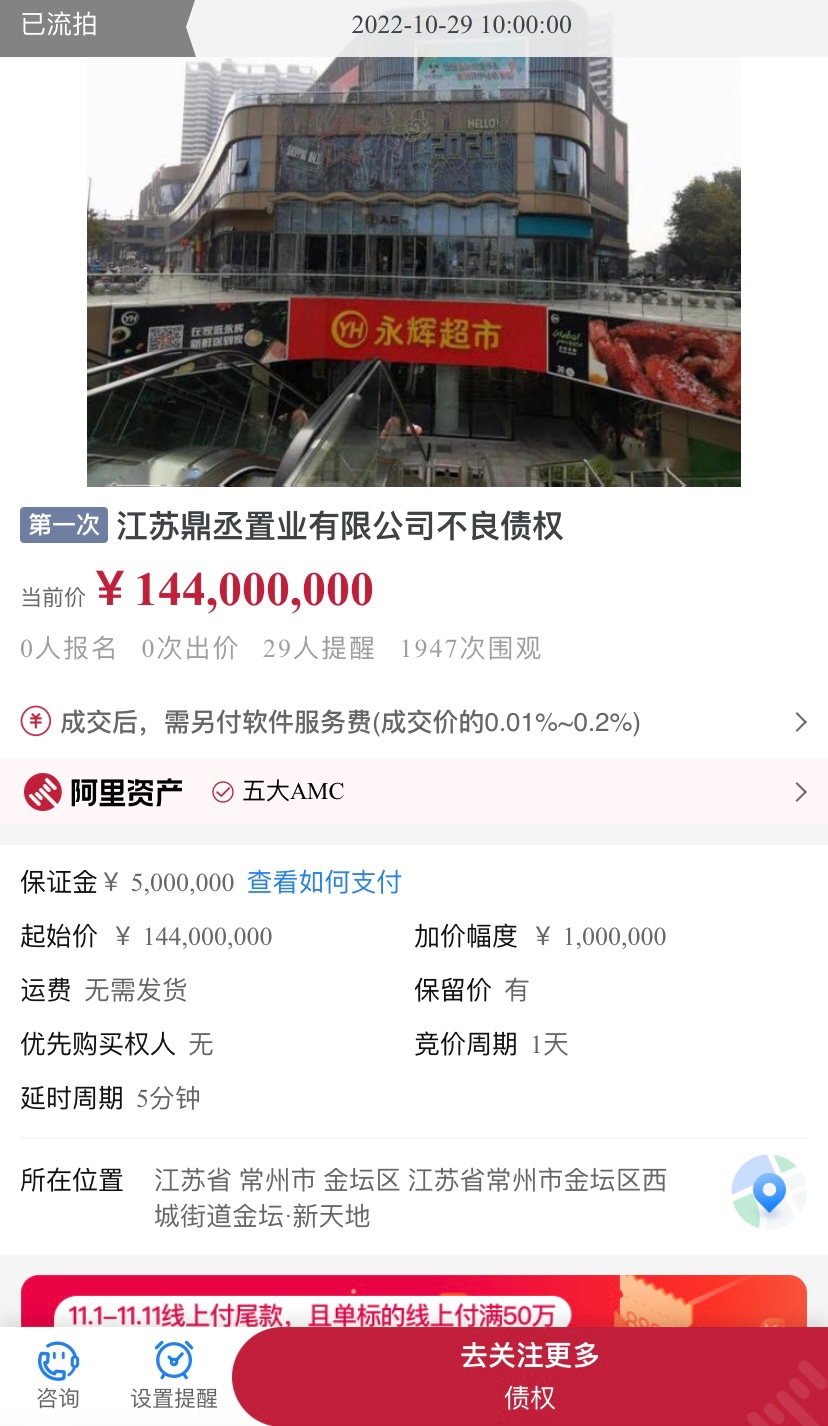
Task: Tap 去关注更多债权 button
Action: point(530,1376)
